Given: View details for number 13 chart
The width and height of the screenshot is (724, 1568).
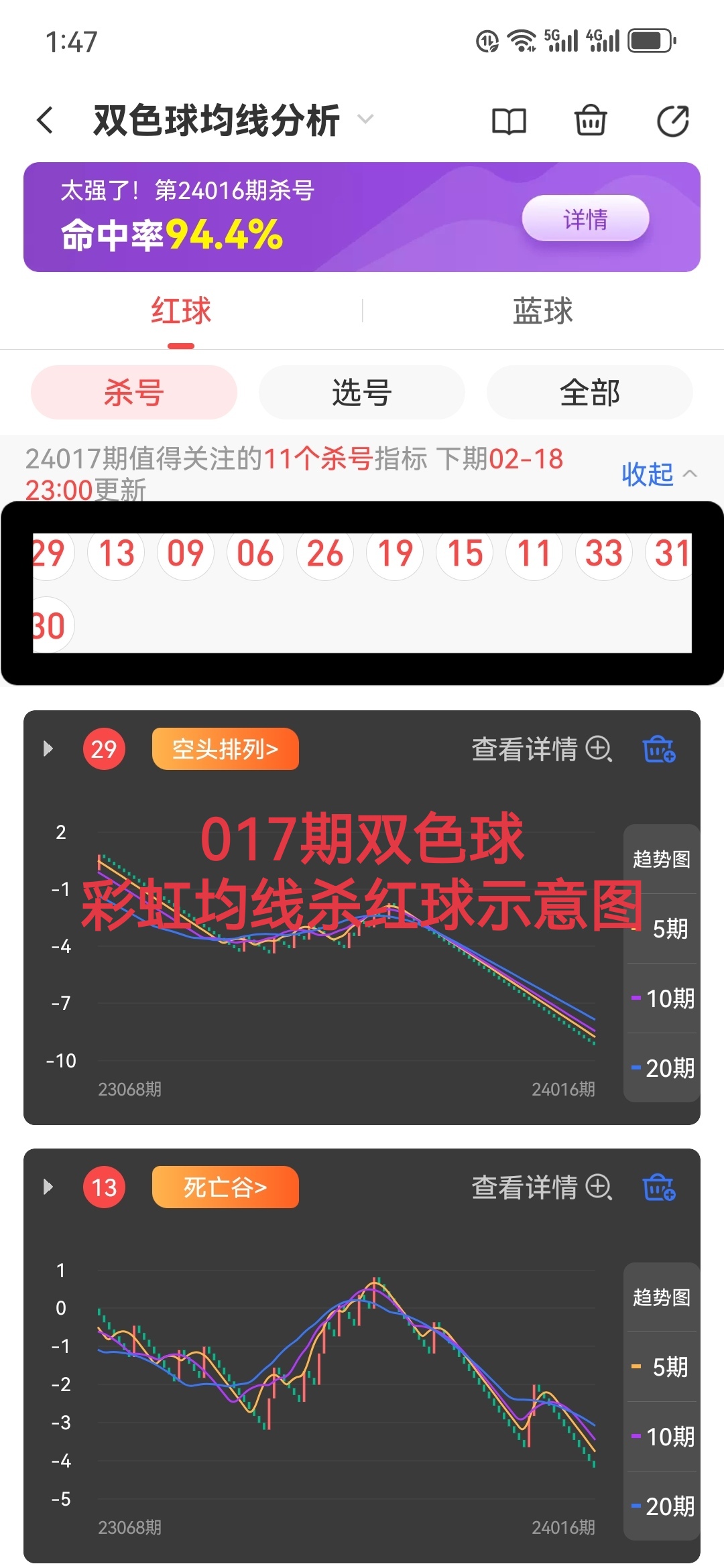Looking at the screenshot, I should (x=541, y=1187).
